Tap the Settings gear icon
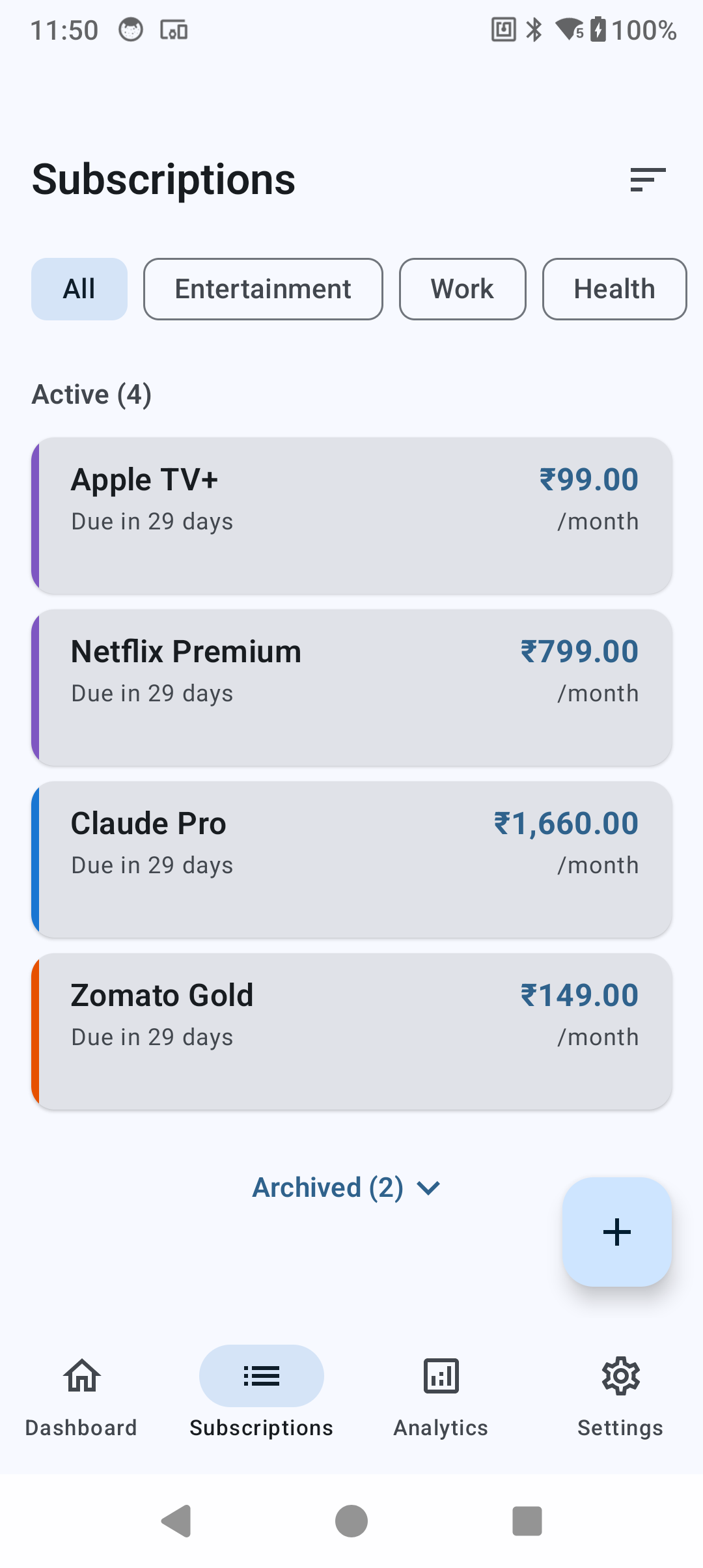The image size is (703, 1568). [620, 1376]
